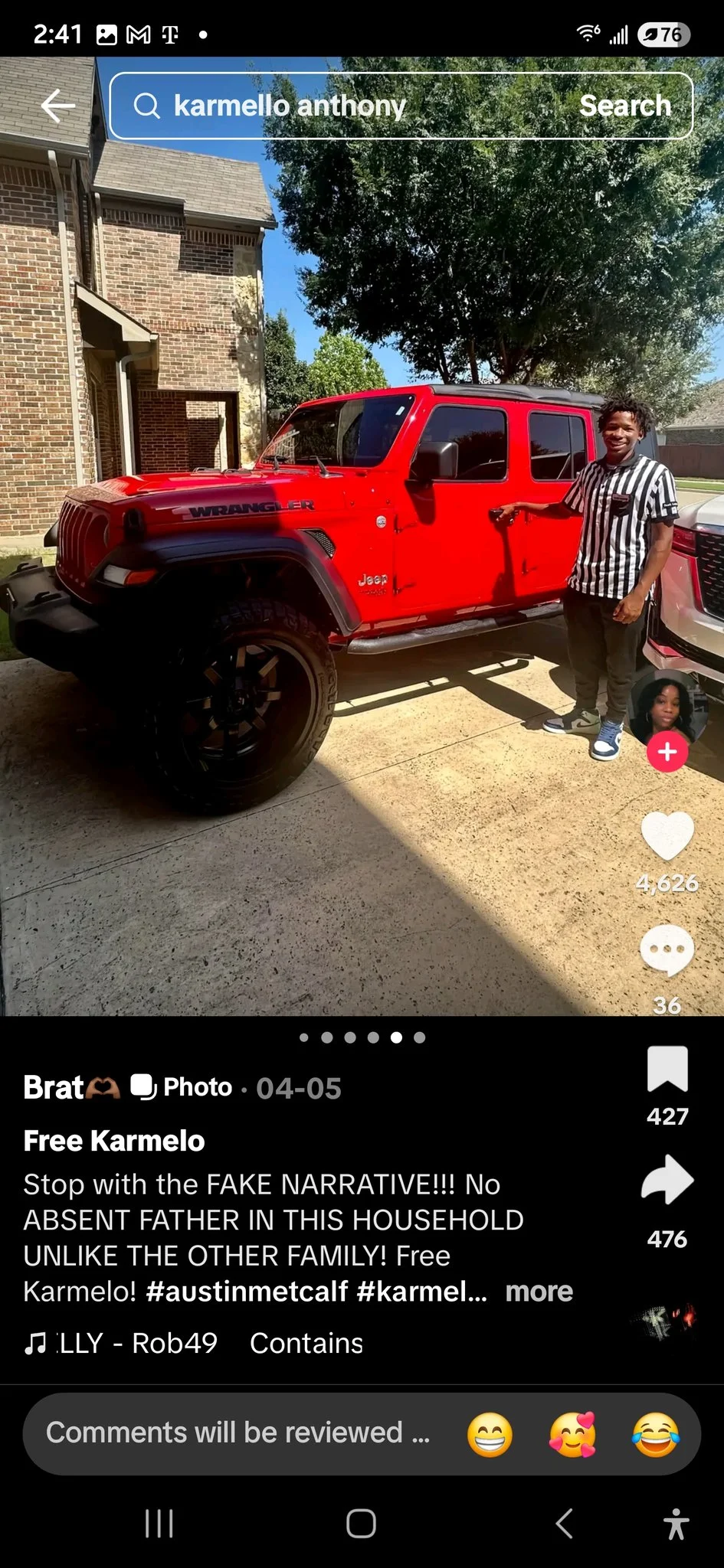Tap the comment input field

[238, 1432]
